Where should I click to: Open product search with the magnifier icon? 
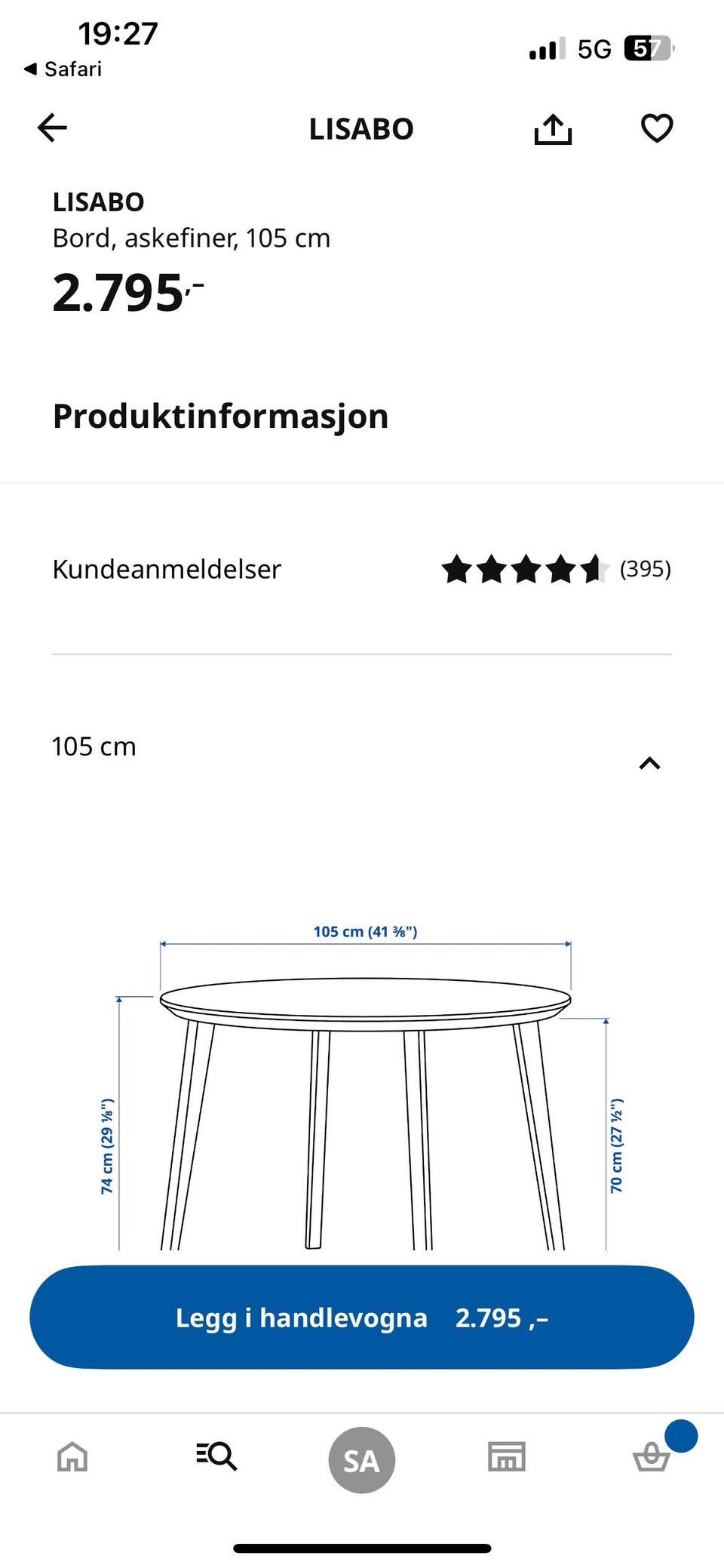(216, 1458)
